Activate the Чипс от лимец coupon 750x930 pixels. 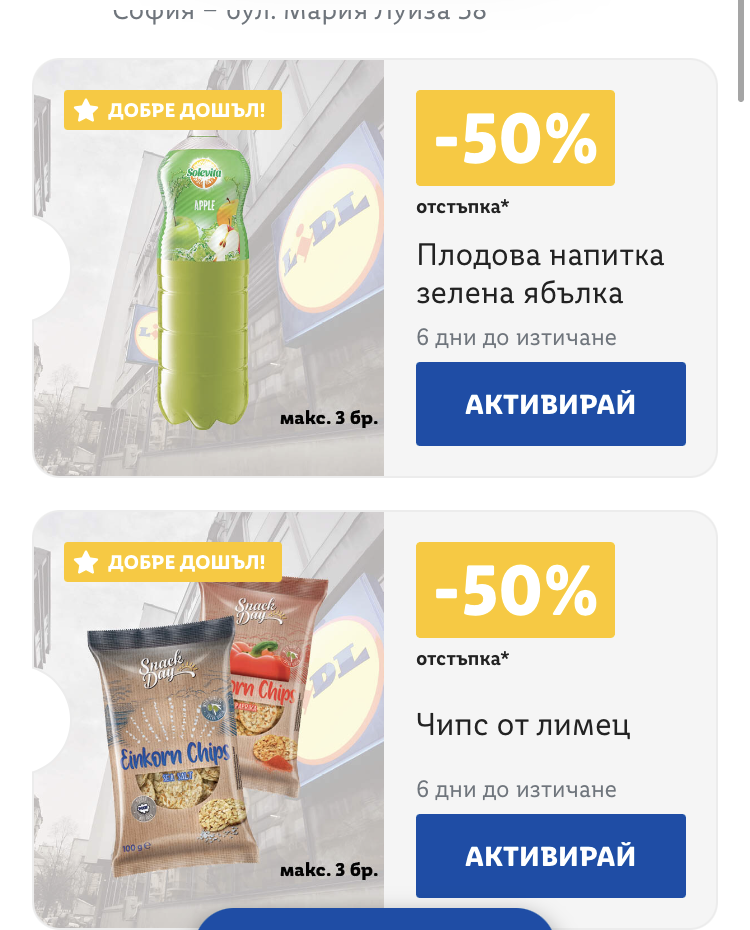[x=550, y=855]
